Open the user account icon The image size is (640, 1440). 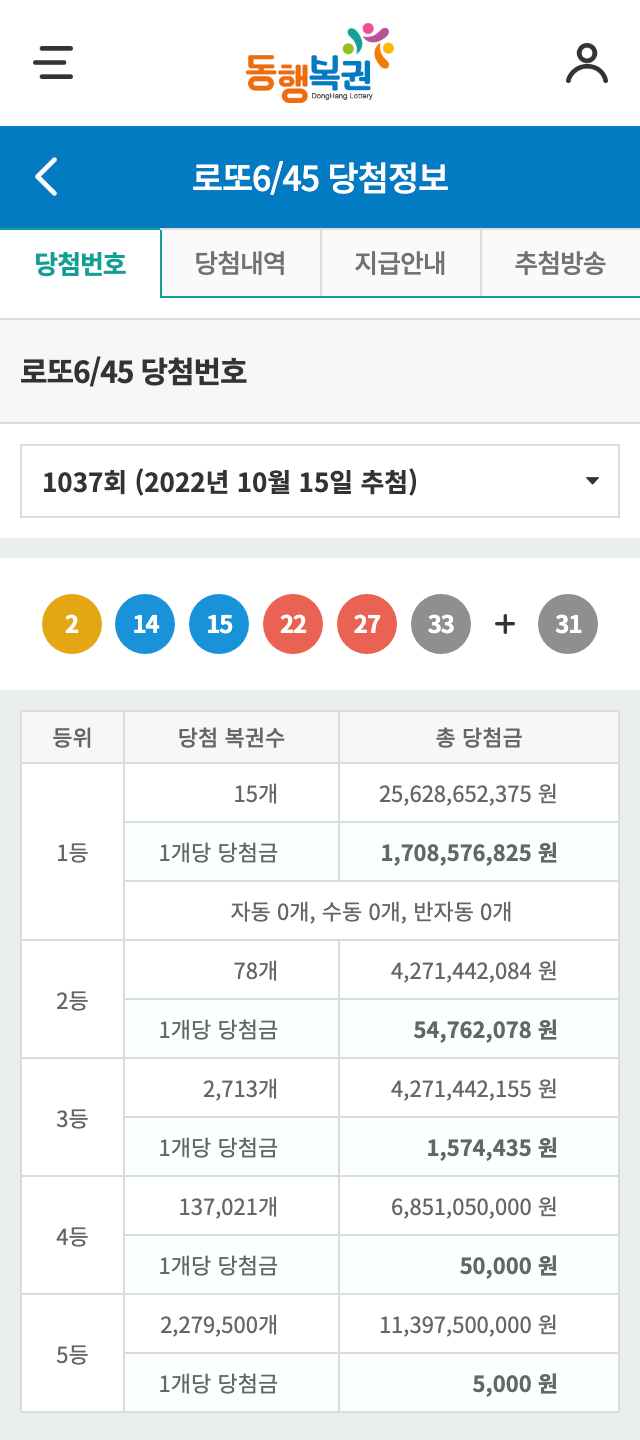[587, 63]
